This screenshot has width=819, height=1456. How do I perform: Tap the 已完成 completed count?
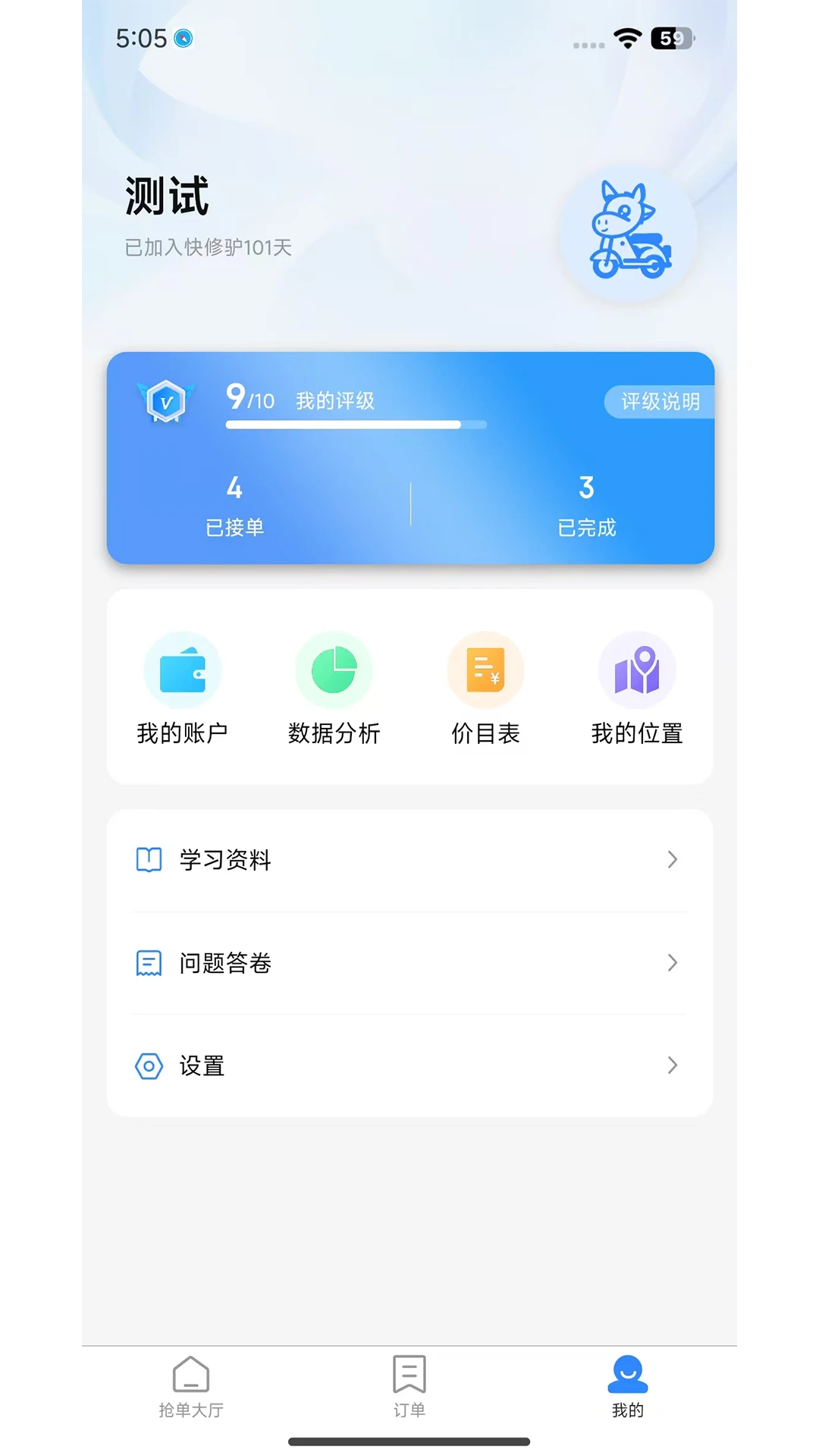[x=586, y=504]
